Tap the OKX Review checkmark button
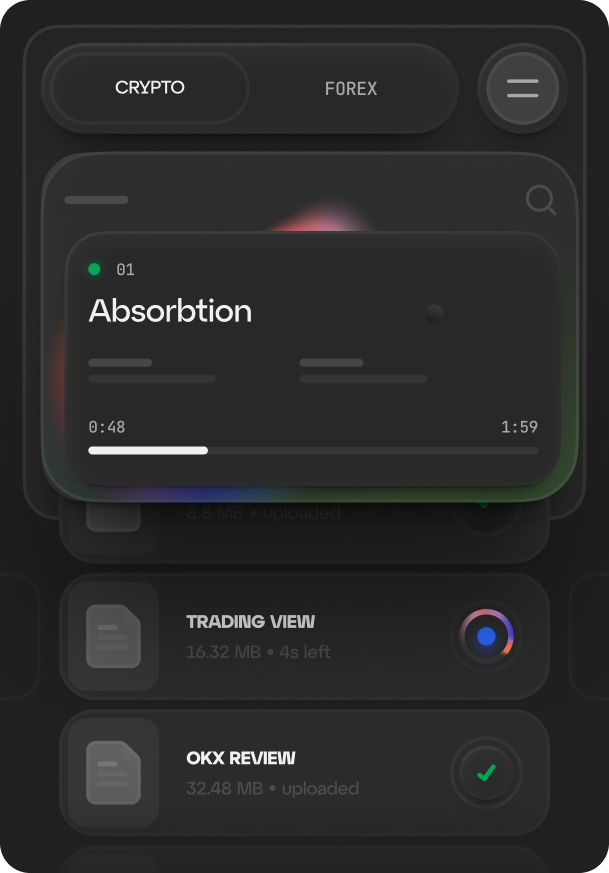The image size is (609, 873). click(x=486, y=773)
